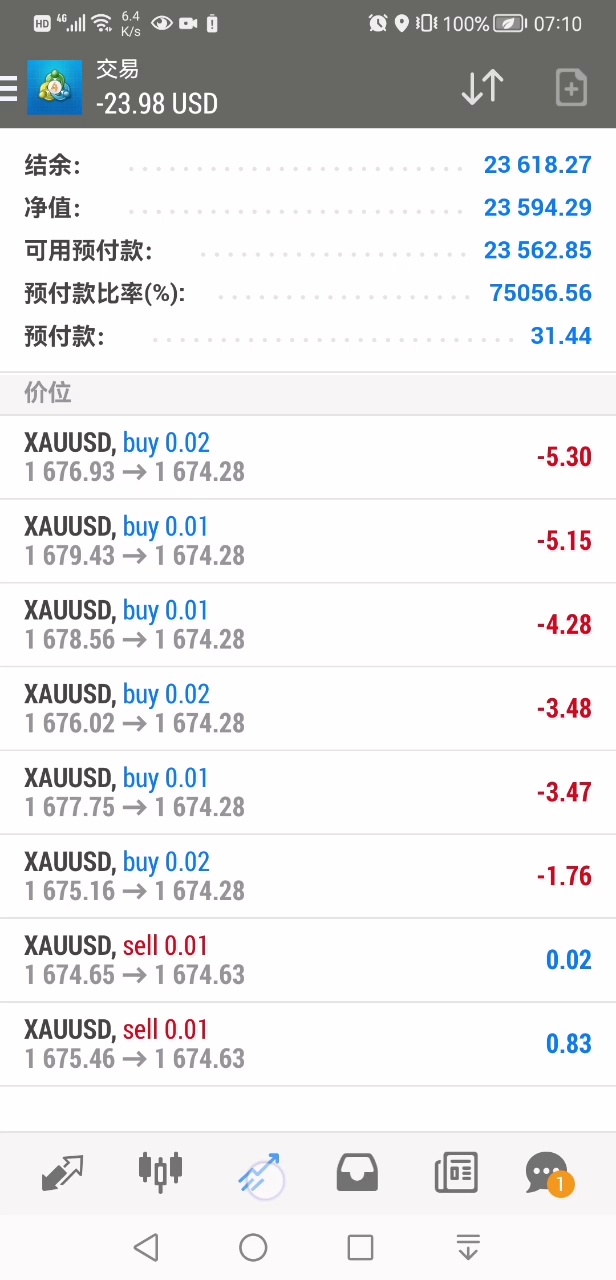
Task: Open XAUUSD buy 0.02 position at 1 676.93
Action: 308,457
